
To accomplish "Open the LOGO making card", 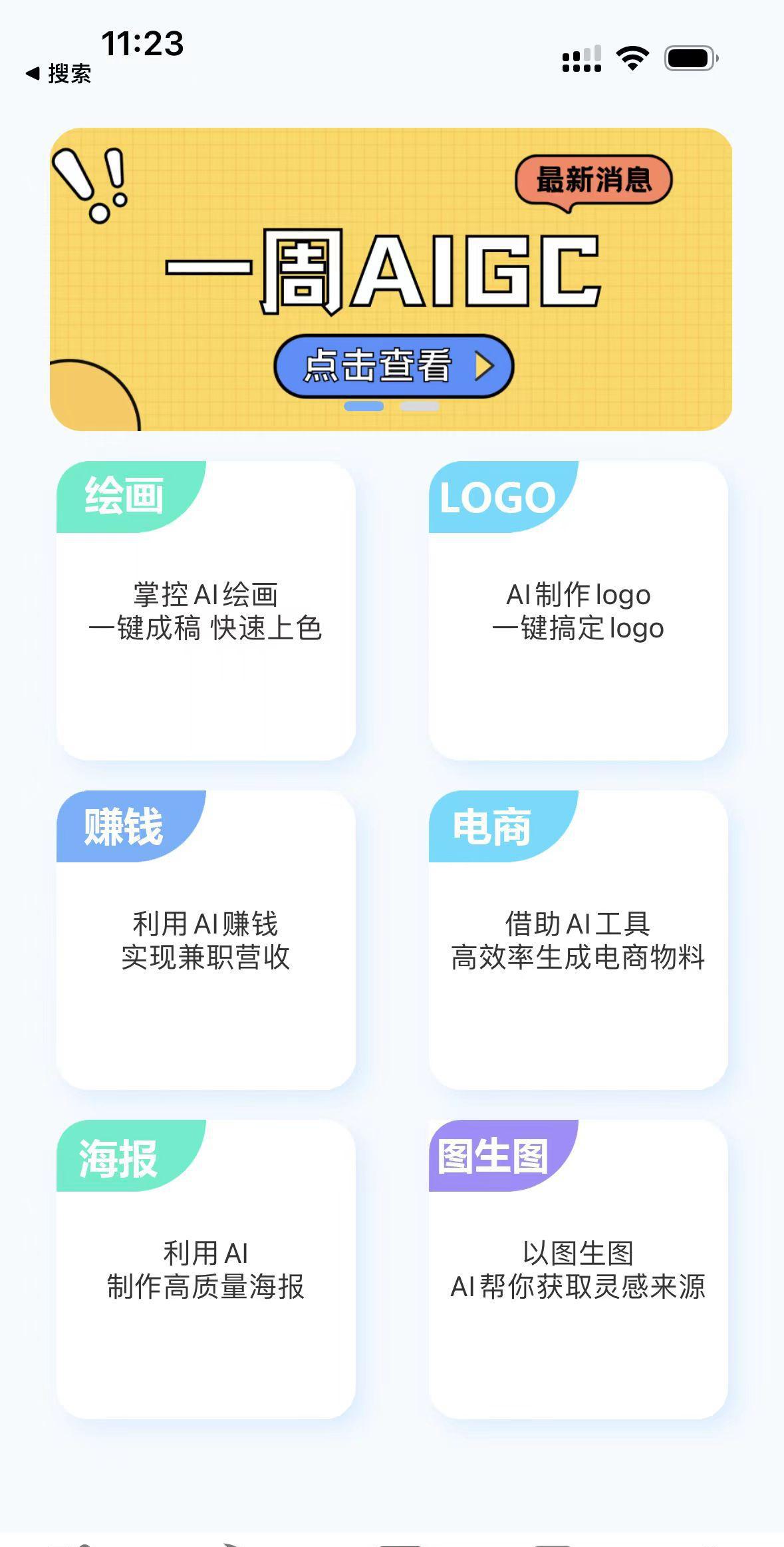I will click(x=578, y=611).
